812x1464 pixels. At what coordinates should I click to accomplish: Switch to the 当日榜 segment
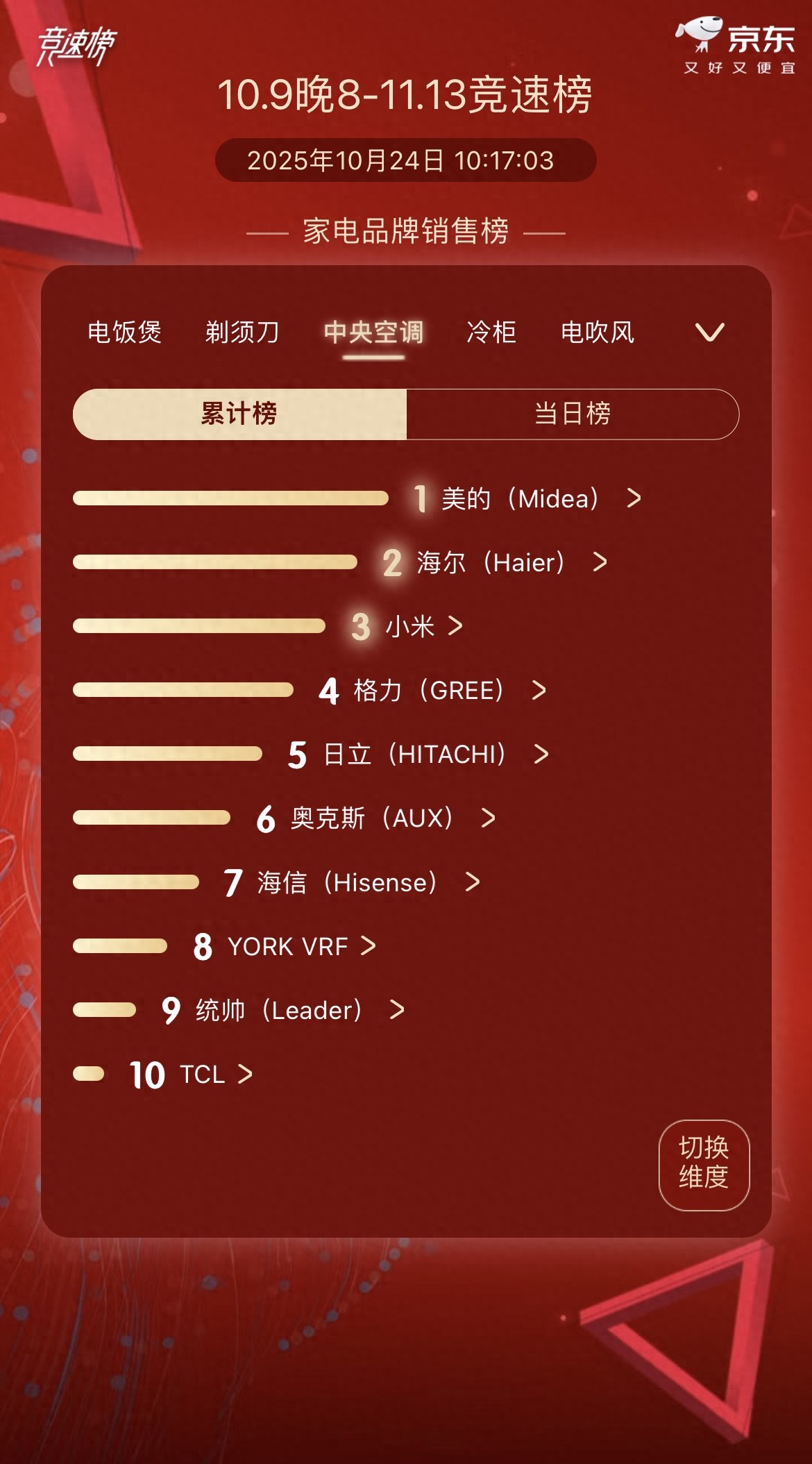573,414
